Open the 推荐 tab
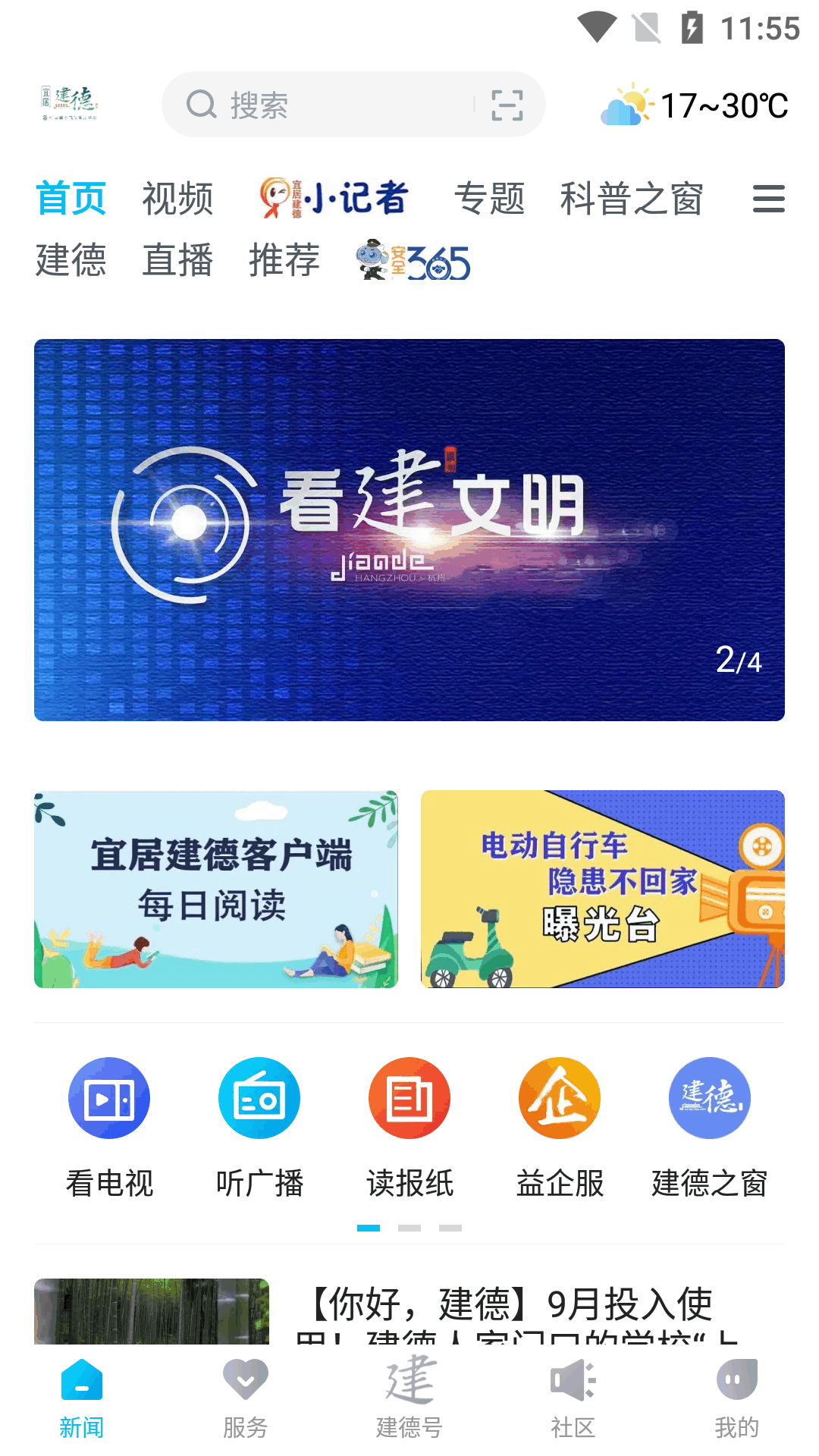The width and height of the screenshot is (819, 1456). (x=284, y=260)
